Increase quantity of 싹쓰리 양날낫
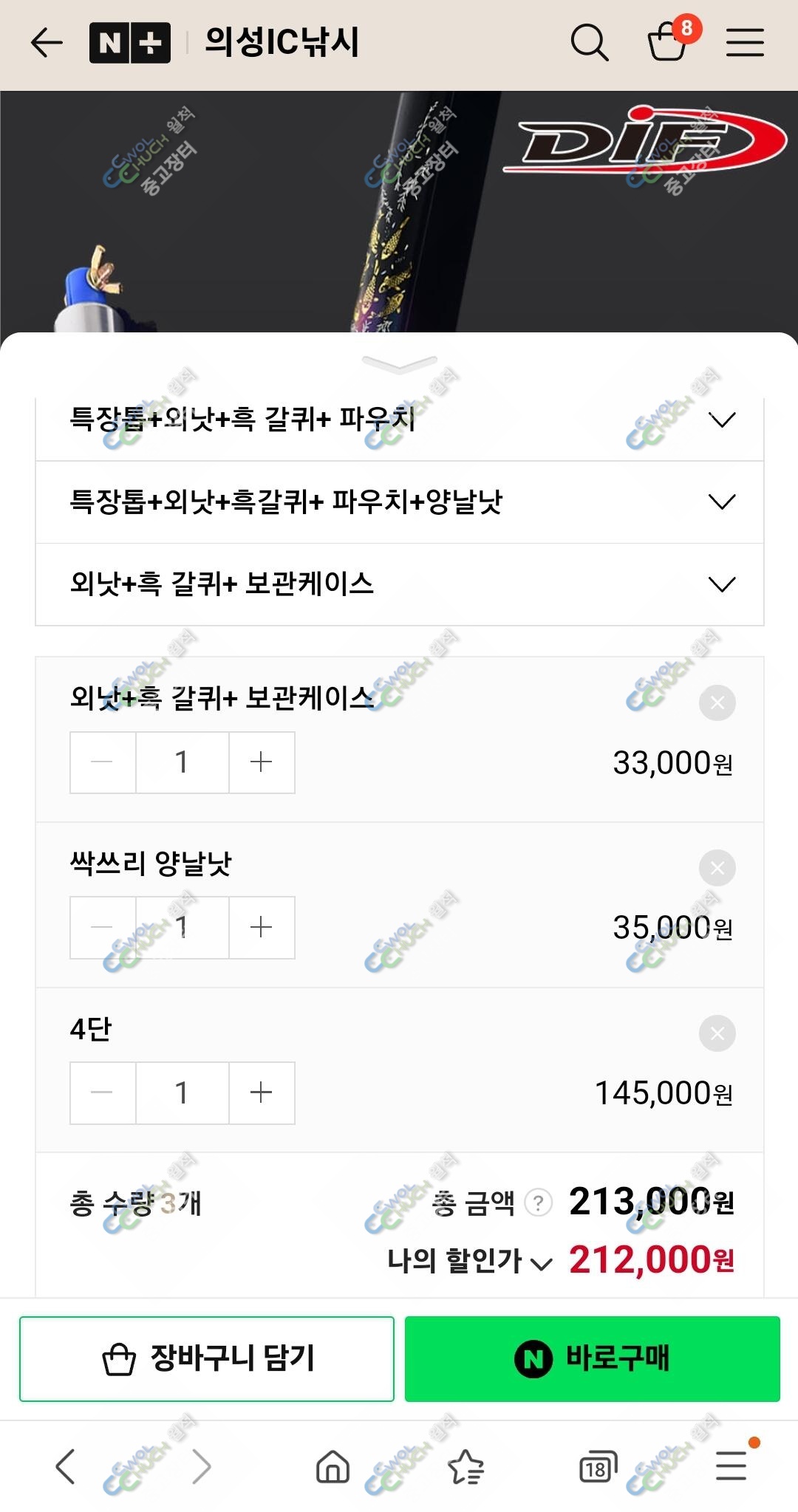 [262, 928]
